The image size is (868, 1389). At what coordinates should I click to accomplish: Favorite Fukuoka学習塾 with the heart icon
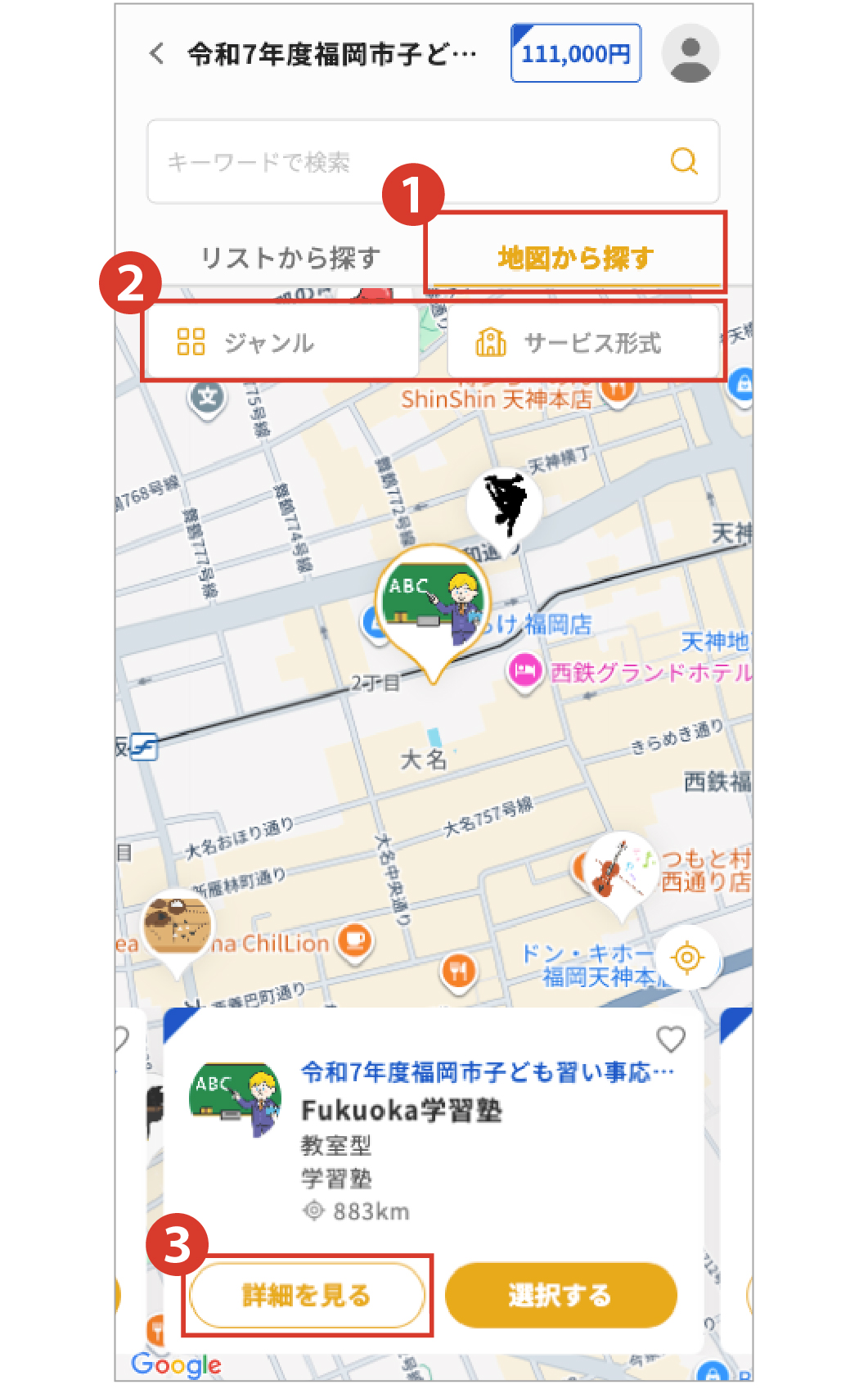click(x=671, y=1039)
